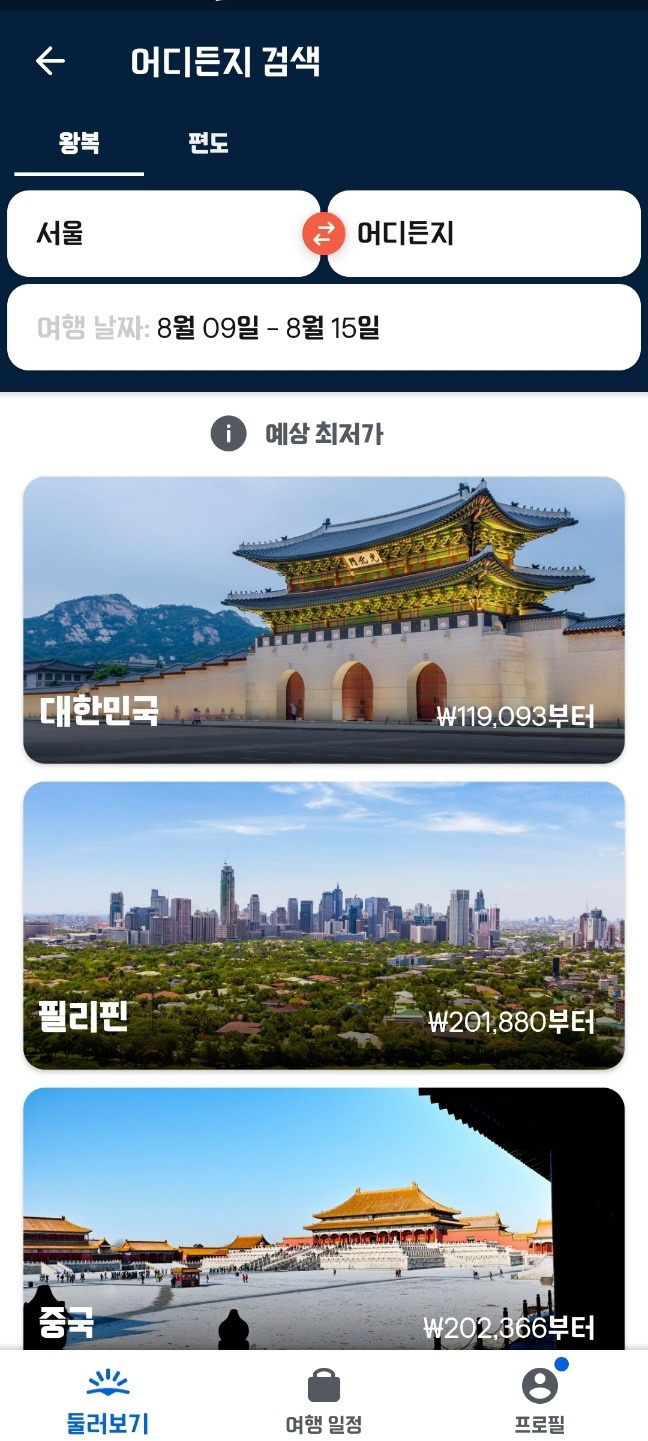Swap origin and destination
Viewport: 648px width, 1441px height.
[324, 235]
